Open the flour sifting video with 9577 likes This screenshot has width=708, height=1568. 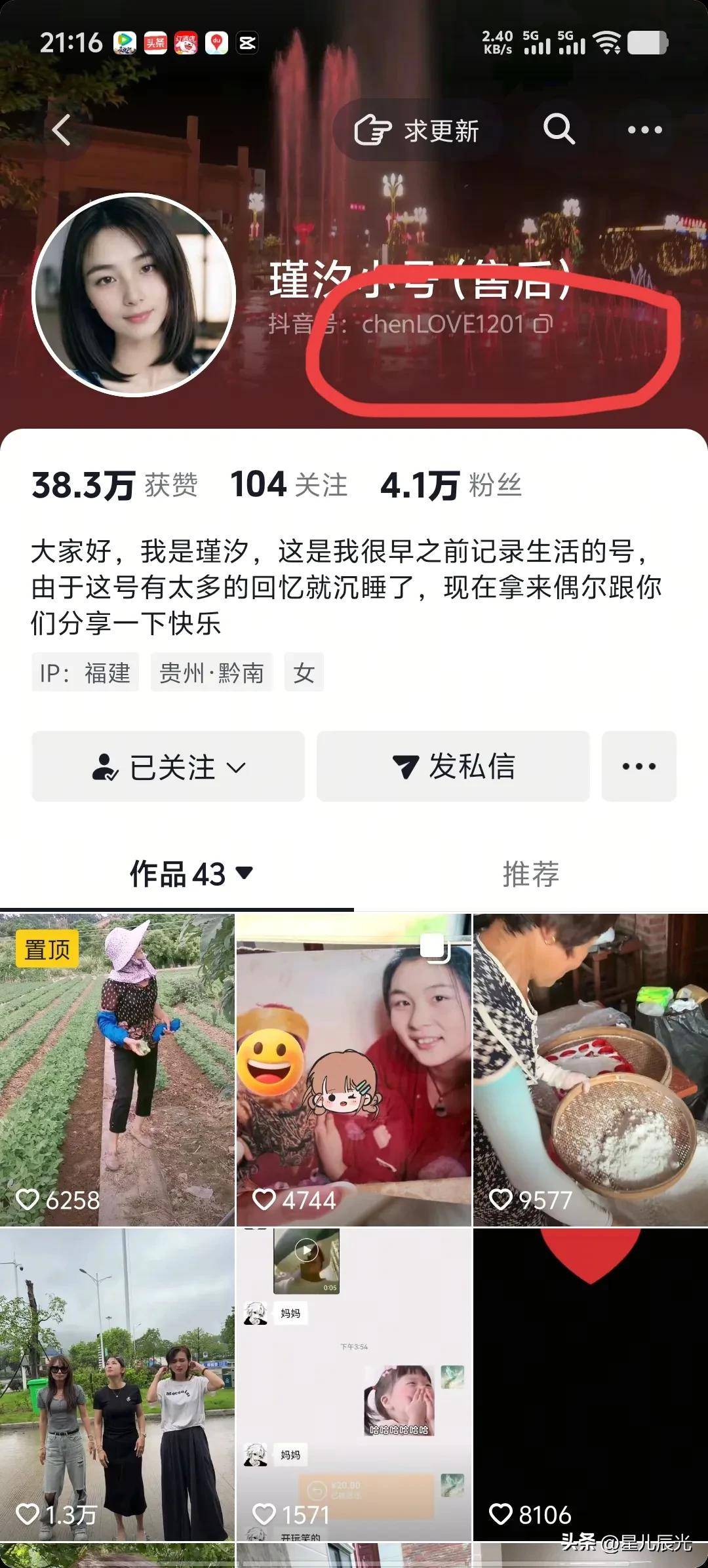tap(590, 1070)
